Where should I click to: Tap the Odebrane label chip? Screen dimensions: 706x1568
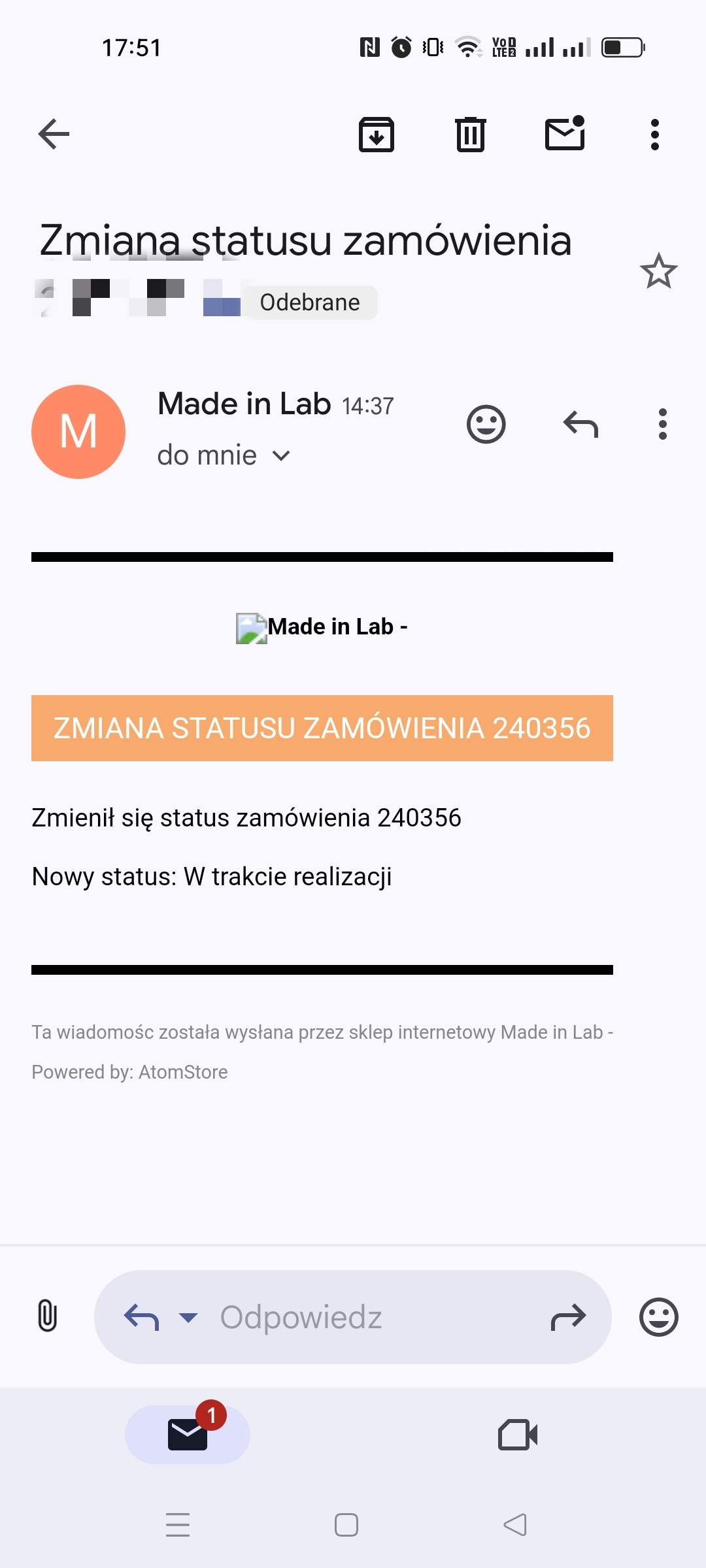click(310, 302)
